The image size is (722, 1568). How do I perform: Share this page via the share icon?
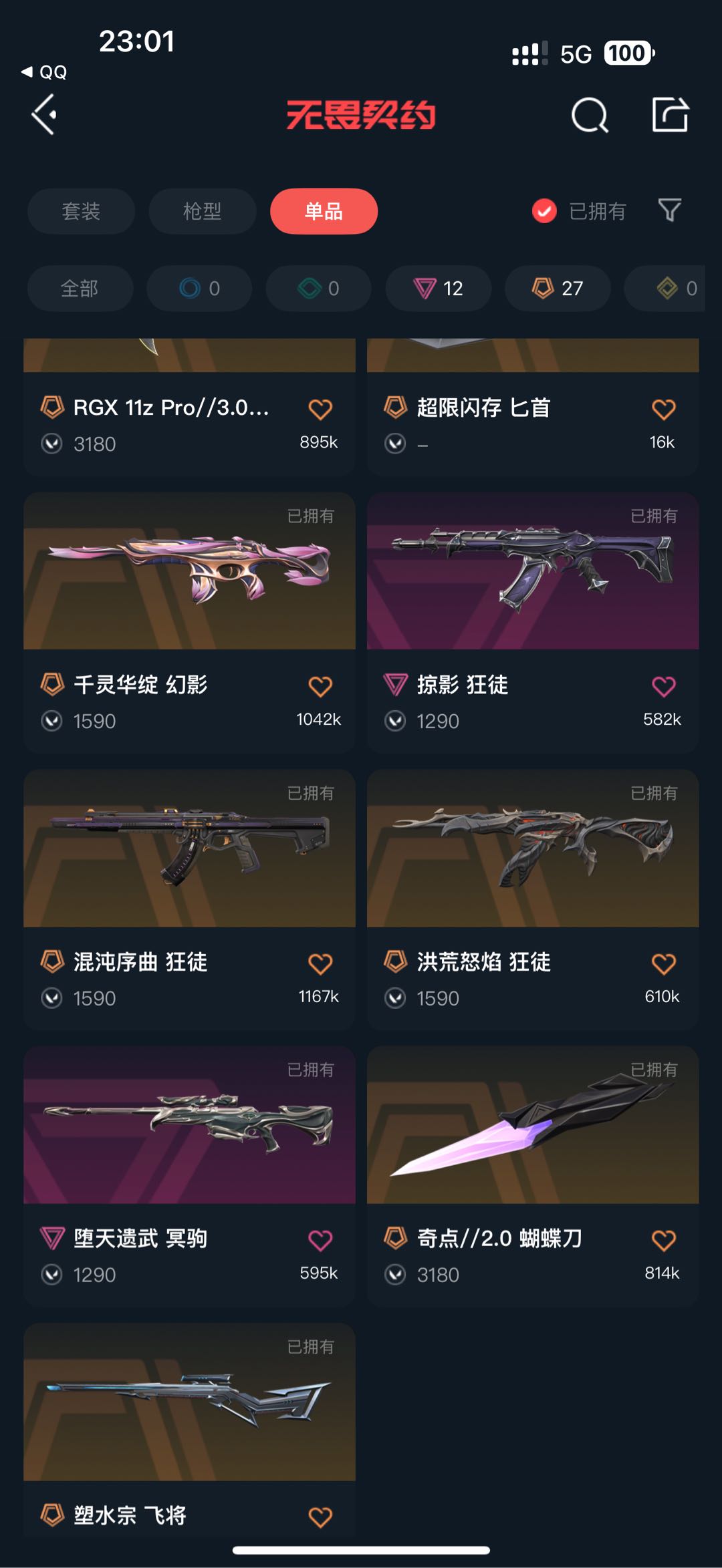[x=670, y=115]
